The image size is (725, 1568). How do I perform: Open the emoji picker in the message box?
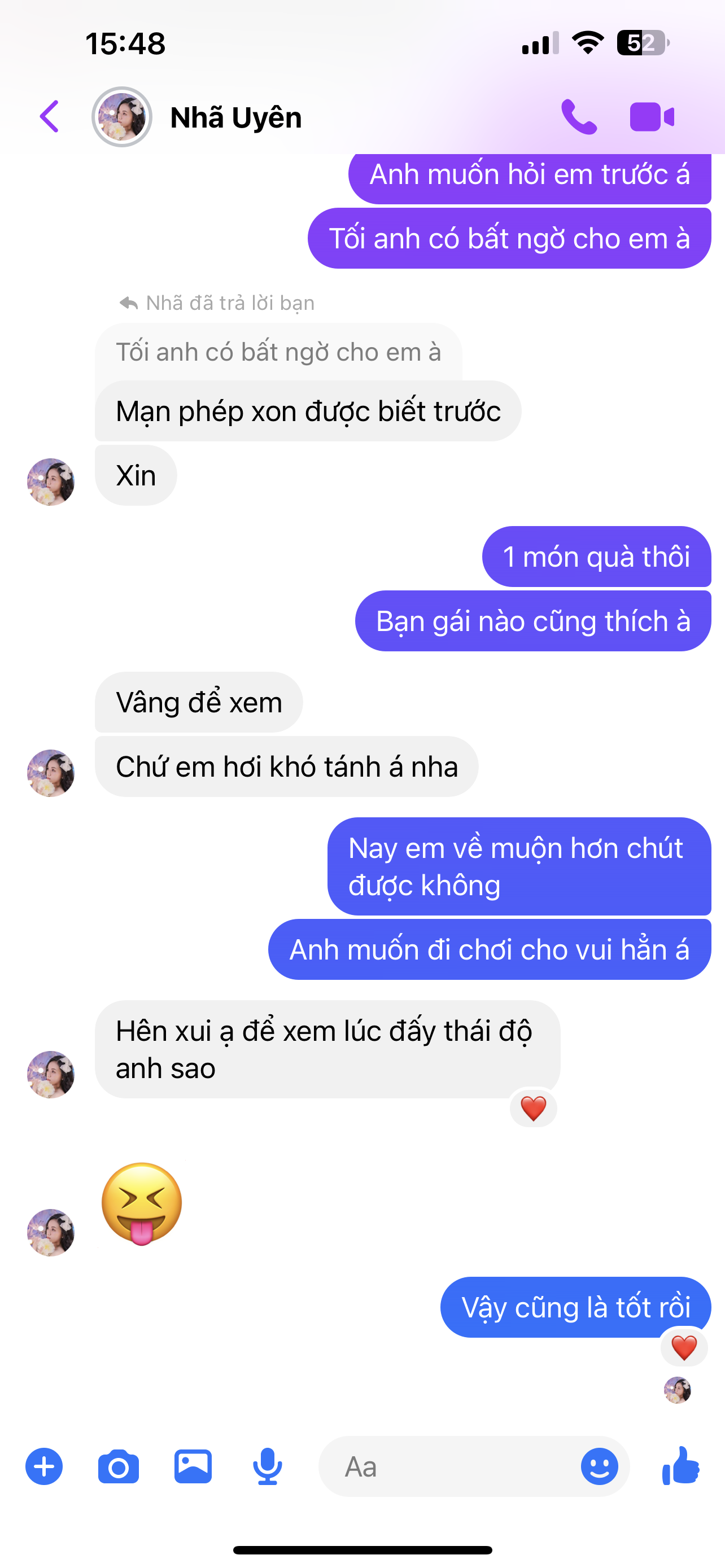click(x=599, y=1466)
